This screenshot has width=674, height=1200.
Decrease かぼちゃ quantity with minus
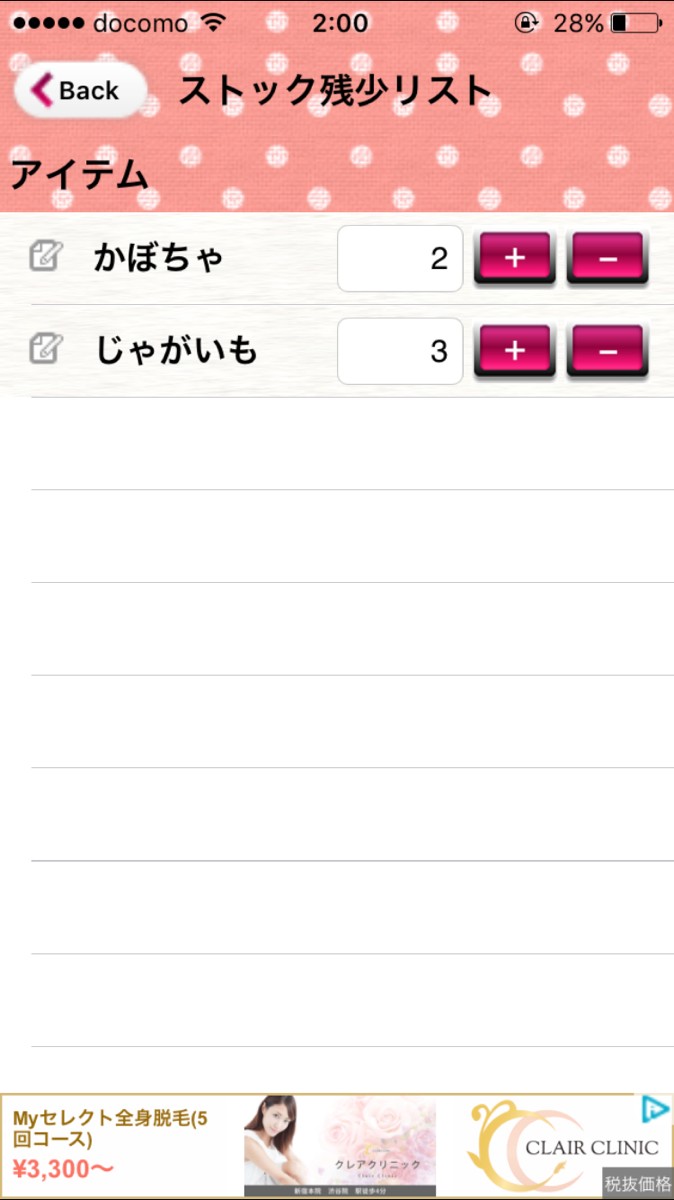(607, 258)
